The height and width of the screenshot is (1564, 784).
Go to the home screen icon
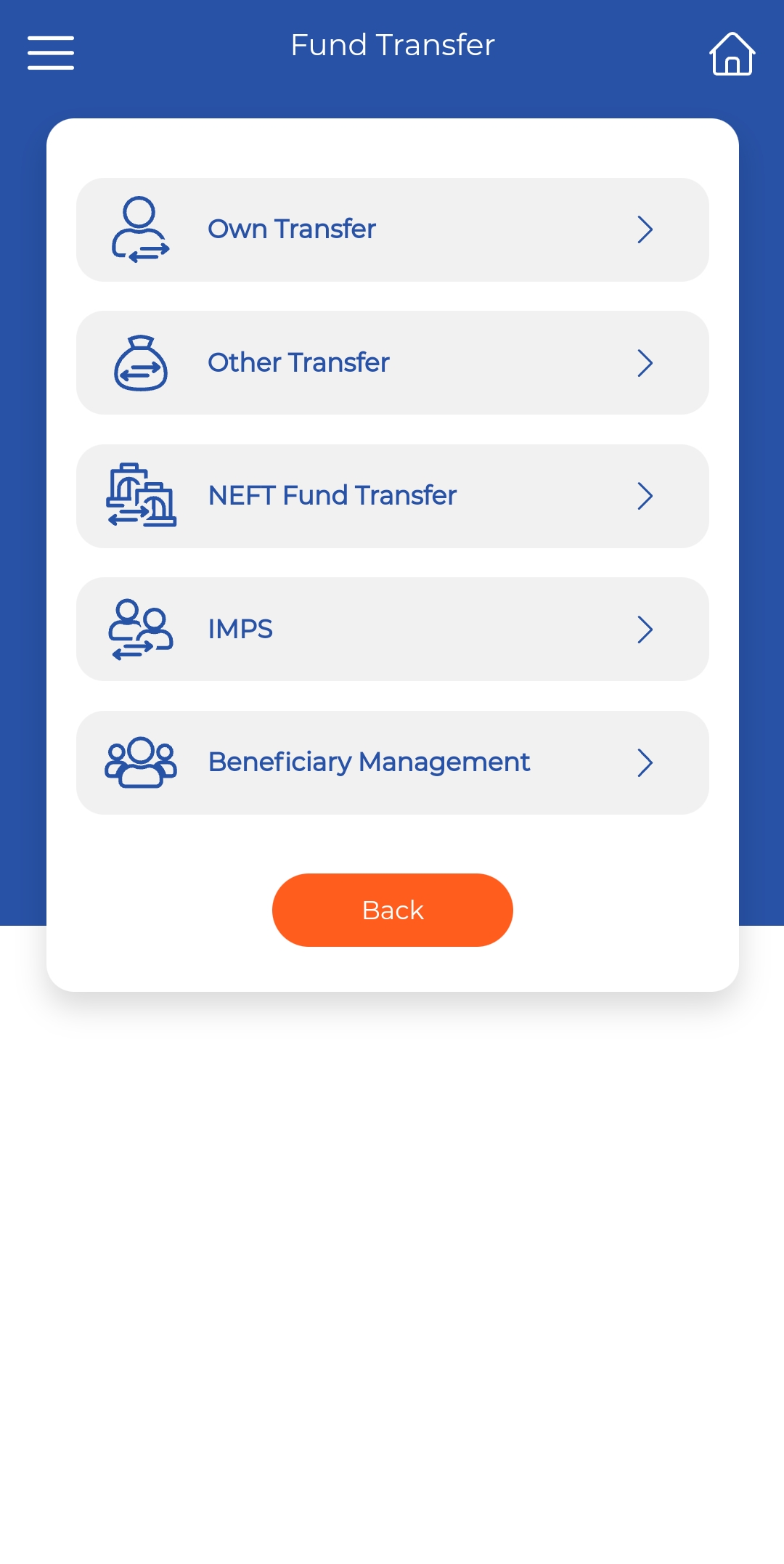[x=732, y=54]
